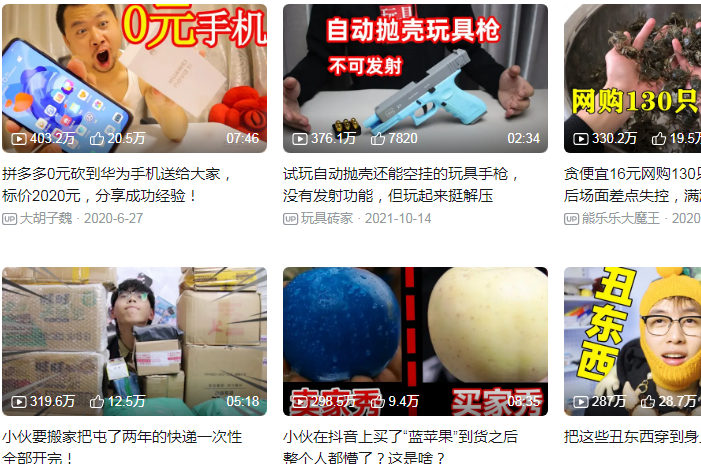Screen dimensions: 701x464
Task: Open title 小伙在抖音上买了"蓝苹果"
Action: pyautogui.click(x=400, y=437)
